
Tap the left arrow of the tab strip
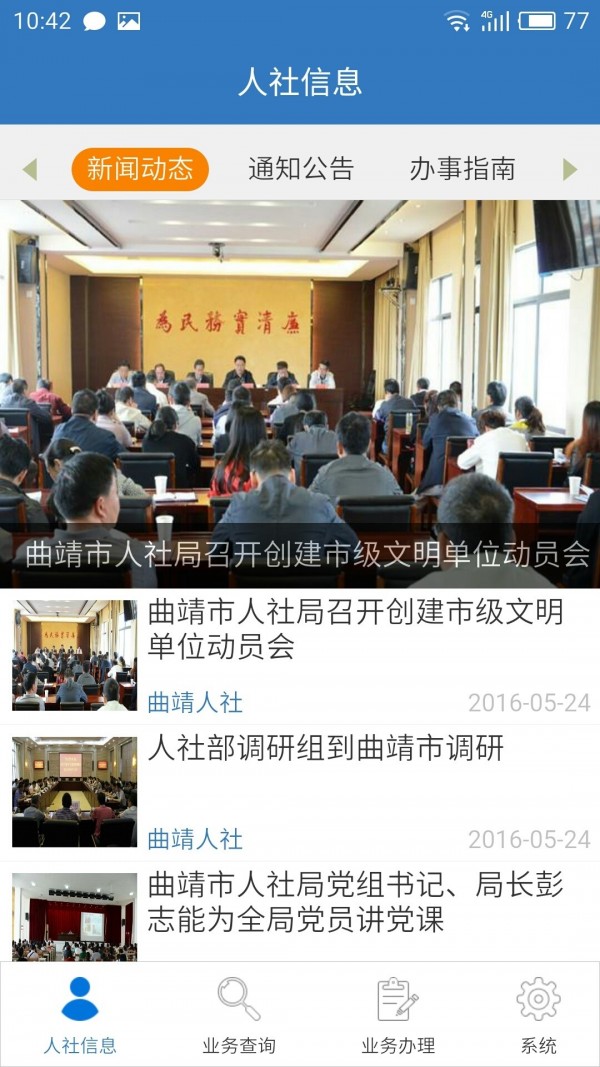click(x=29, y=169)
